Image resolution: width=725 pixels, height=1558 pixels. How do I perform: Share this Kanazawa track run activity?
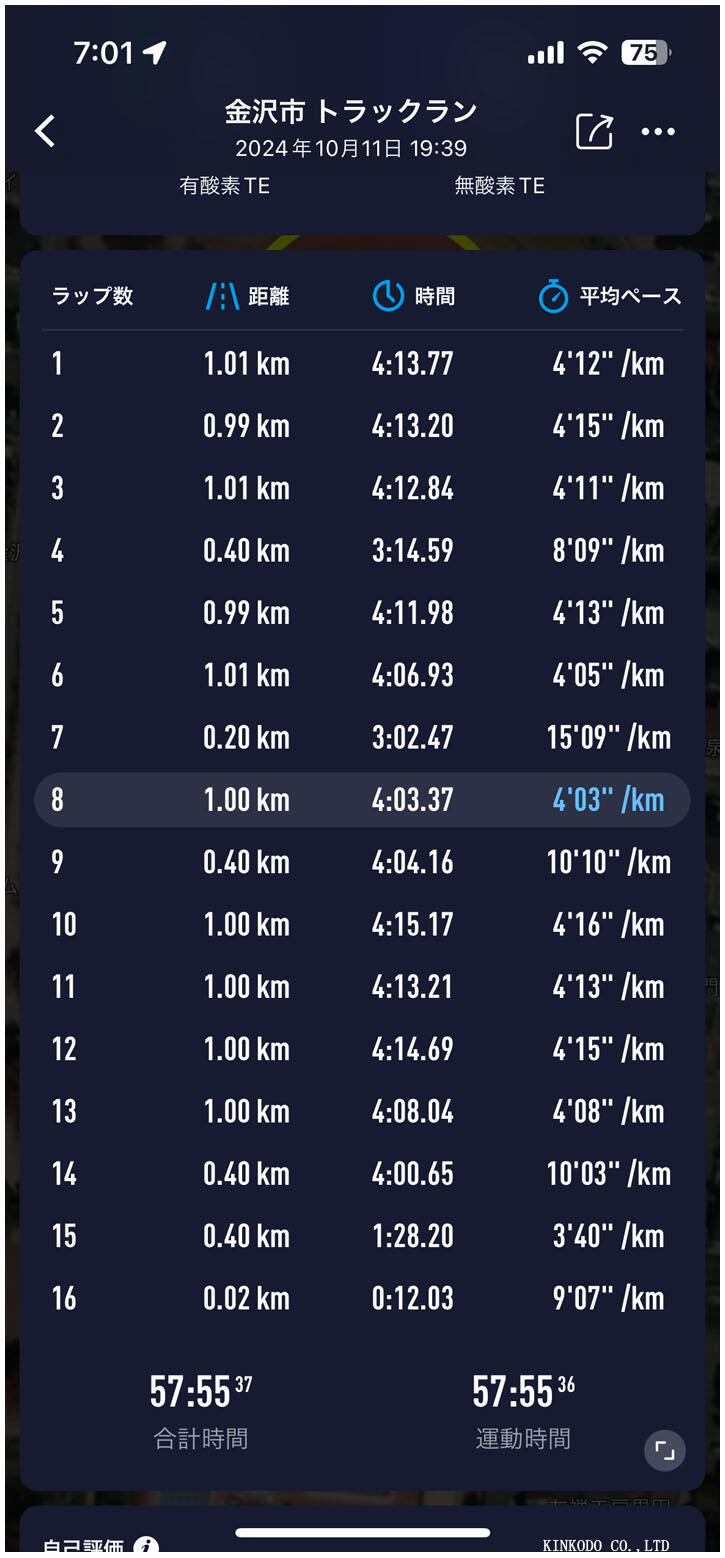pyautogui.click(x=593, y=131)
